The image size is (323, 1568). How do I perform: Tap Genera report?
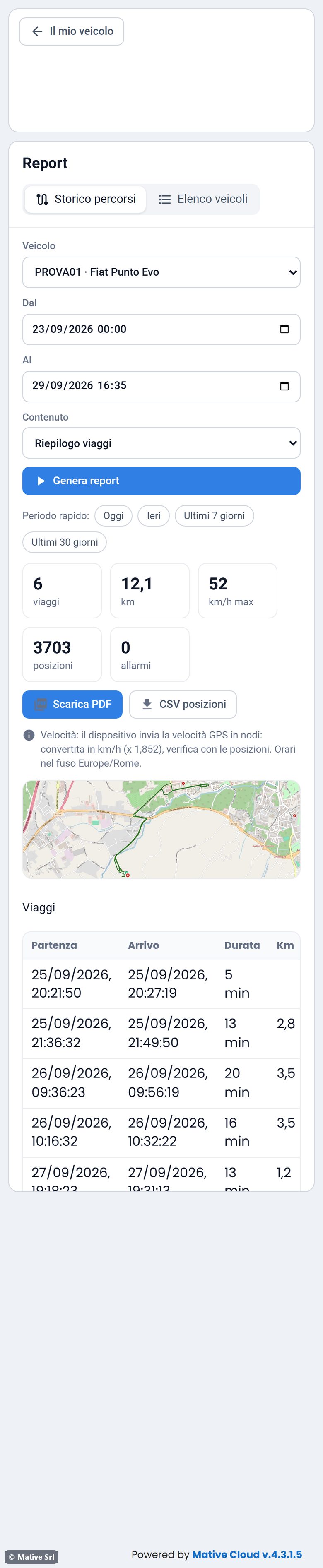click(161, 481)
